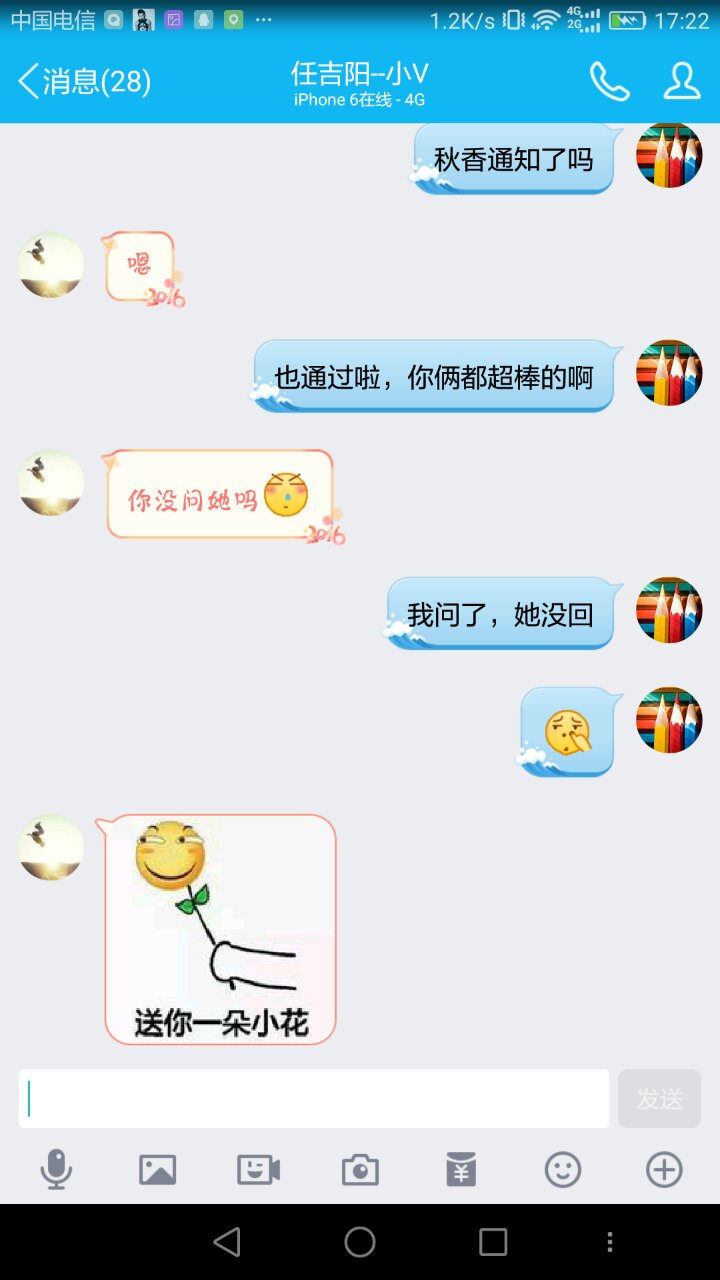Record a voice message with microphone
The width and height of the screenshot is (720, 1280).
click(56, 1169)
